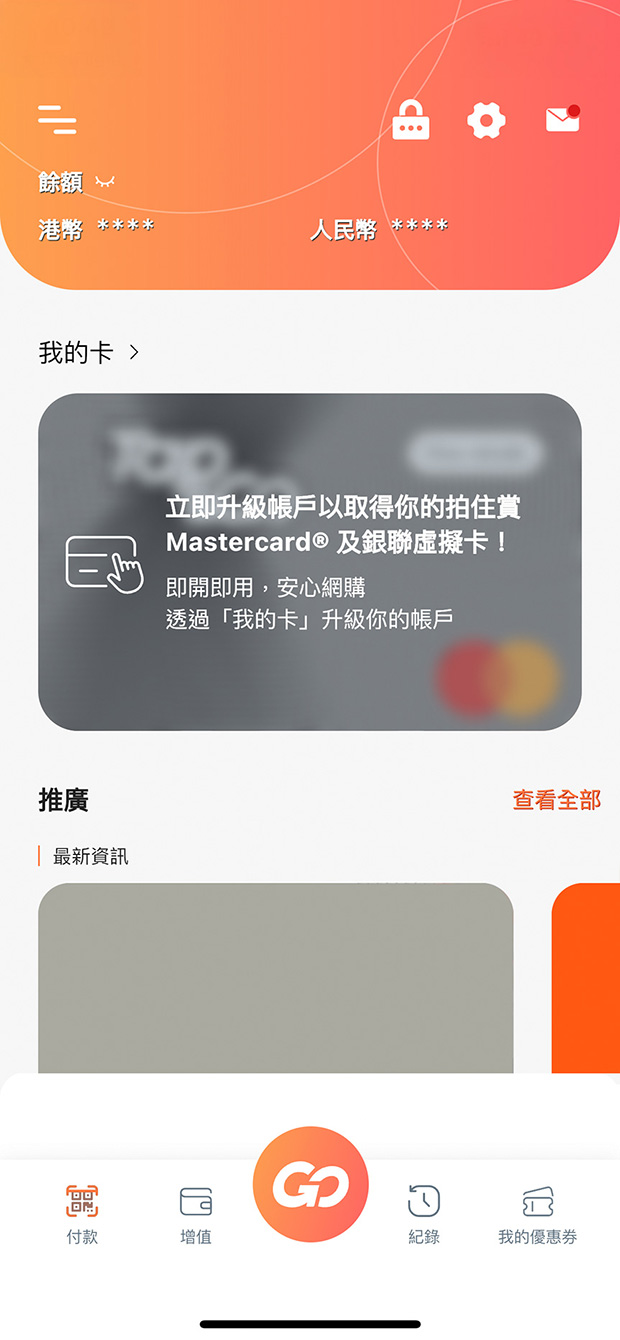The width and height of the screenshot is (620, 1340).
Task: View all promotions via 查看全部
Action: click(x=556, y=800)
